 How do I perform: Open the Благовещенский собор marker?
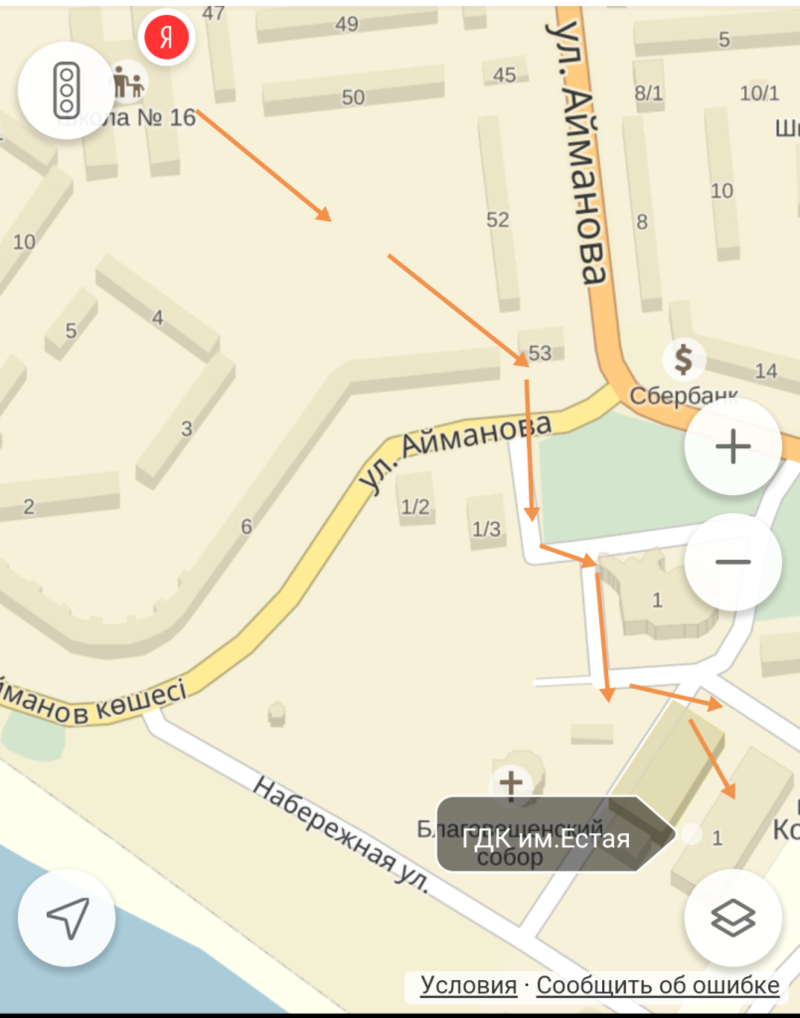coord(512,783)
